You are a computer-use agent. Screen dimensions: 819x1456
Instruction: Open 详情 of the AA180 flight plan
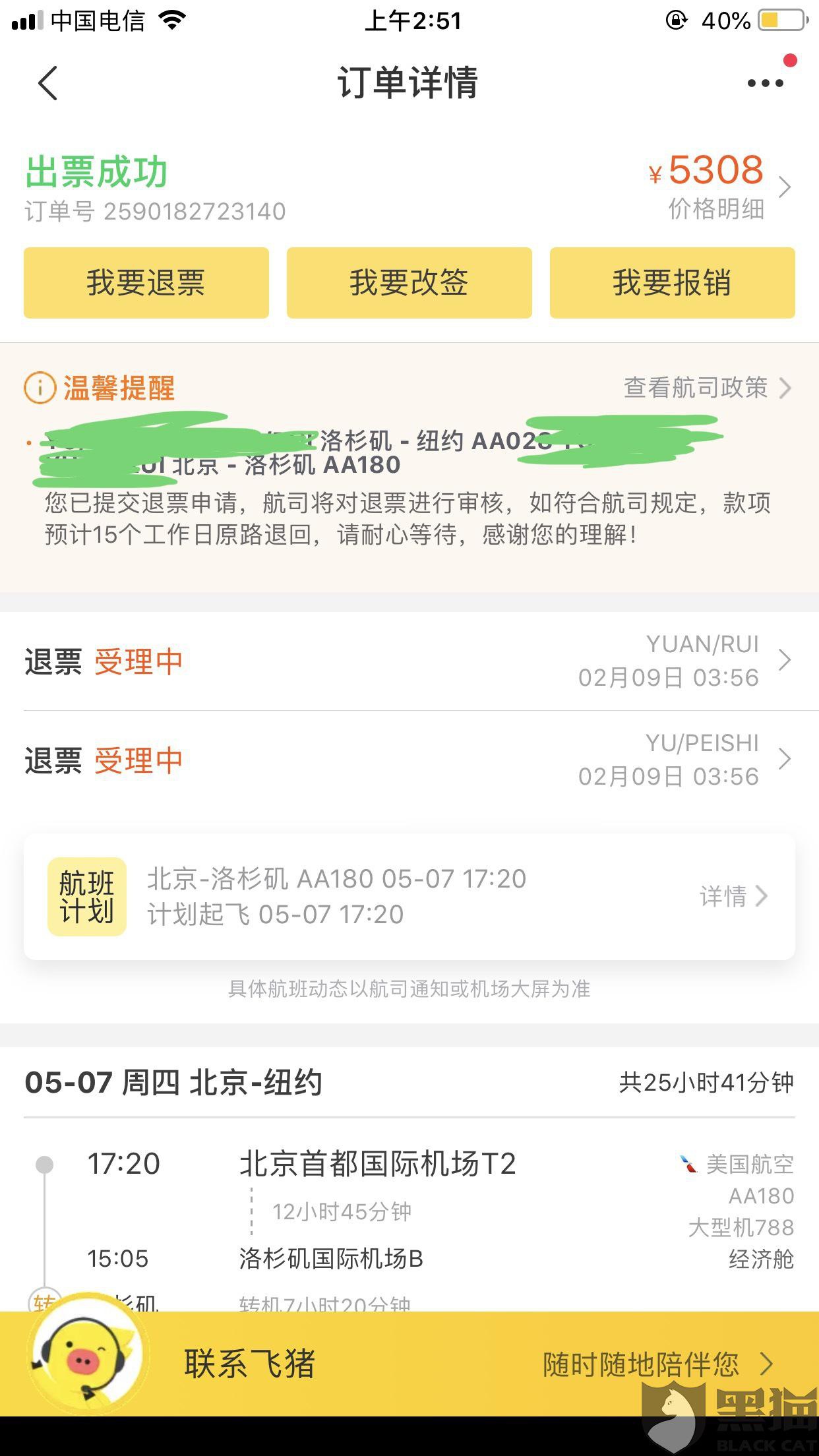coord(733,896)
